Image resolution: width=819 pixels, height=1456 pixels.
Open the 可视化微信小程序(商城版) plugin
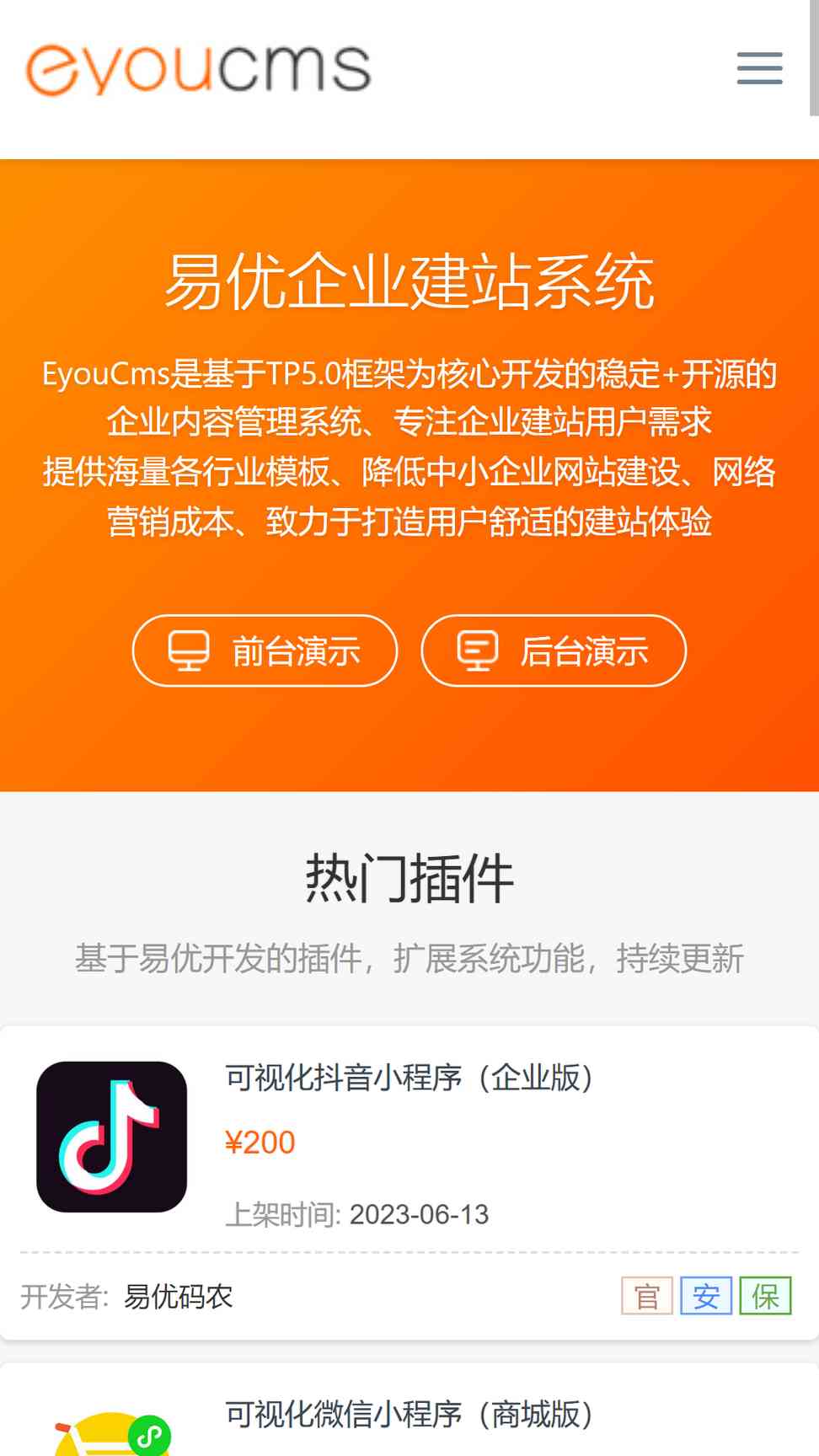pyautogui.click(x=409, y=1415)
